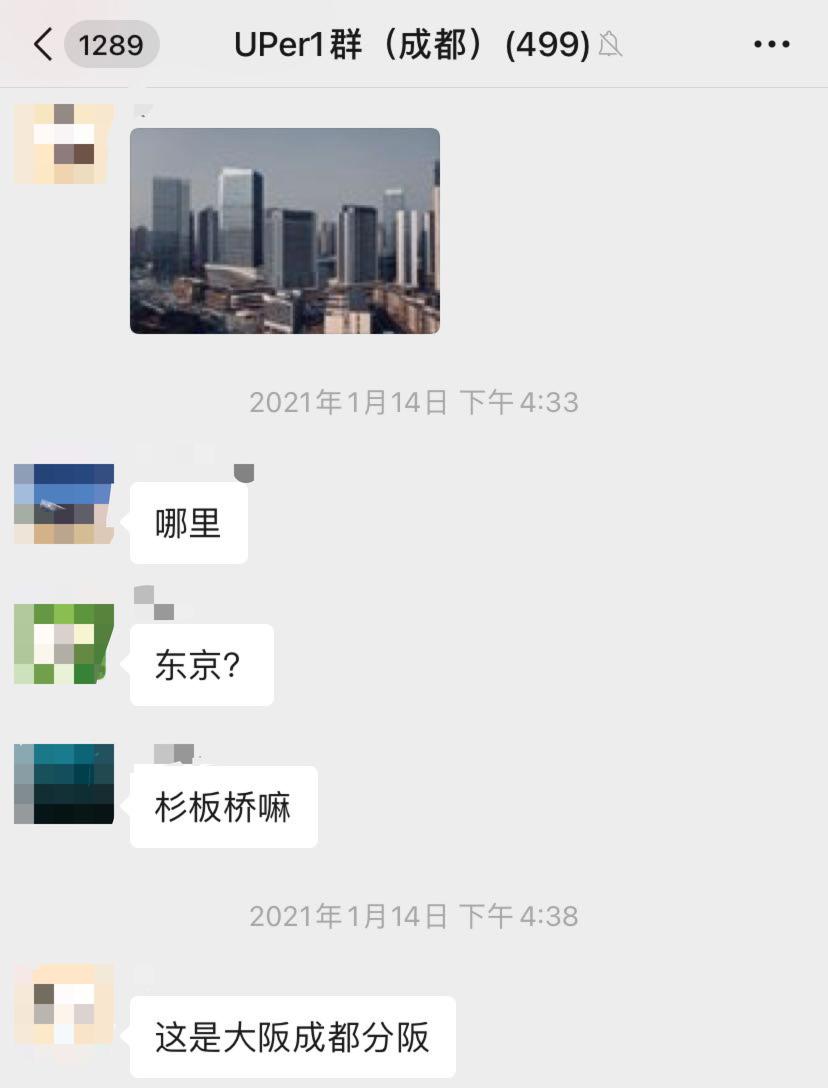Open the group chat options via the ellipsis icon
The image size is (828, 1088).
[770, 44]
